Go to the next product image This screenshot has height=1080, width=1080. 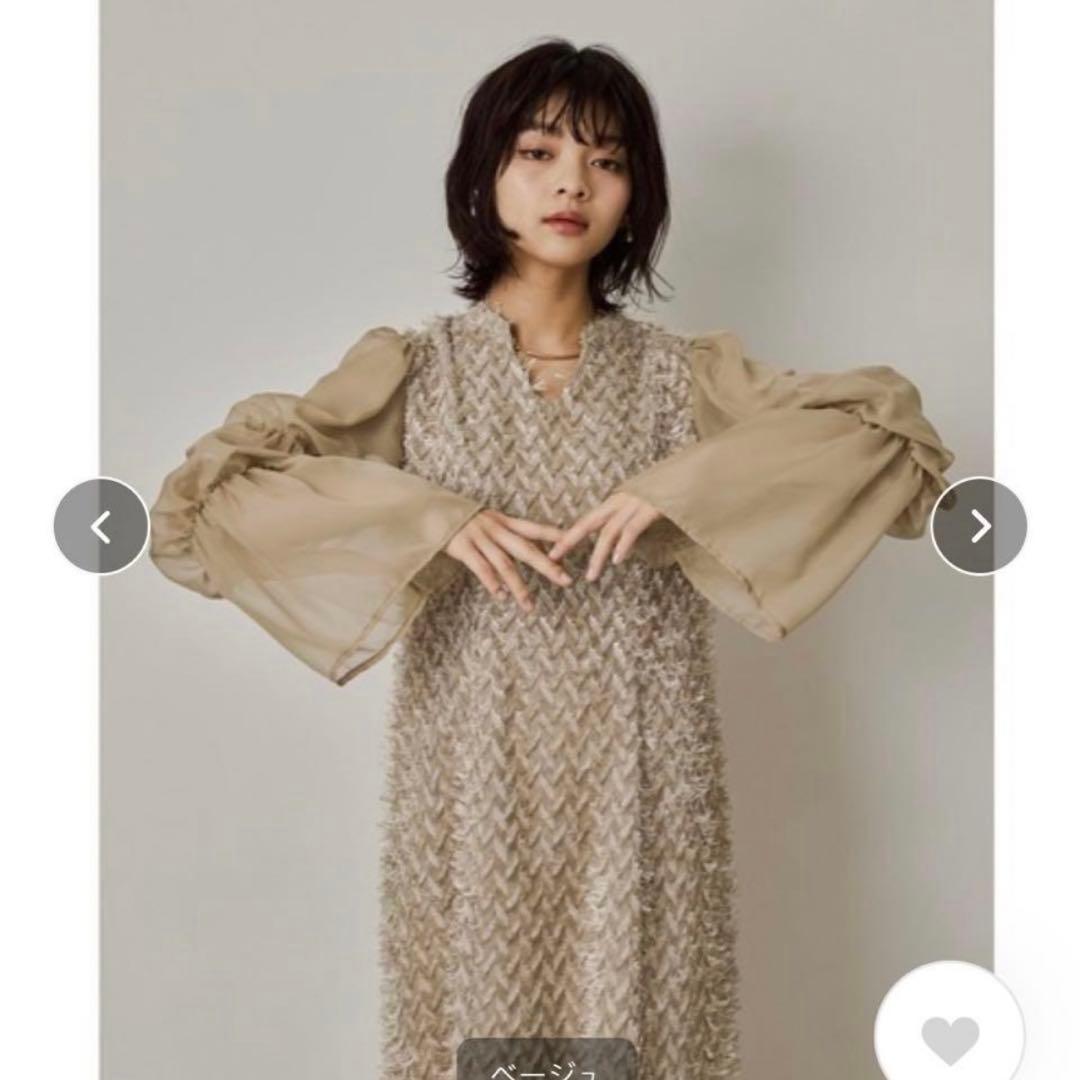(x=979, y=526)
